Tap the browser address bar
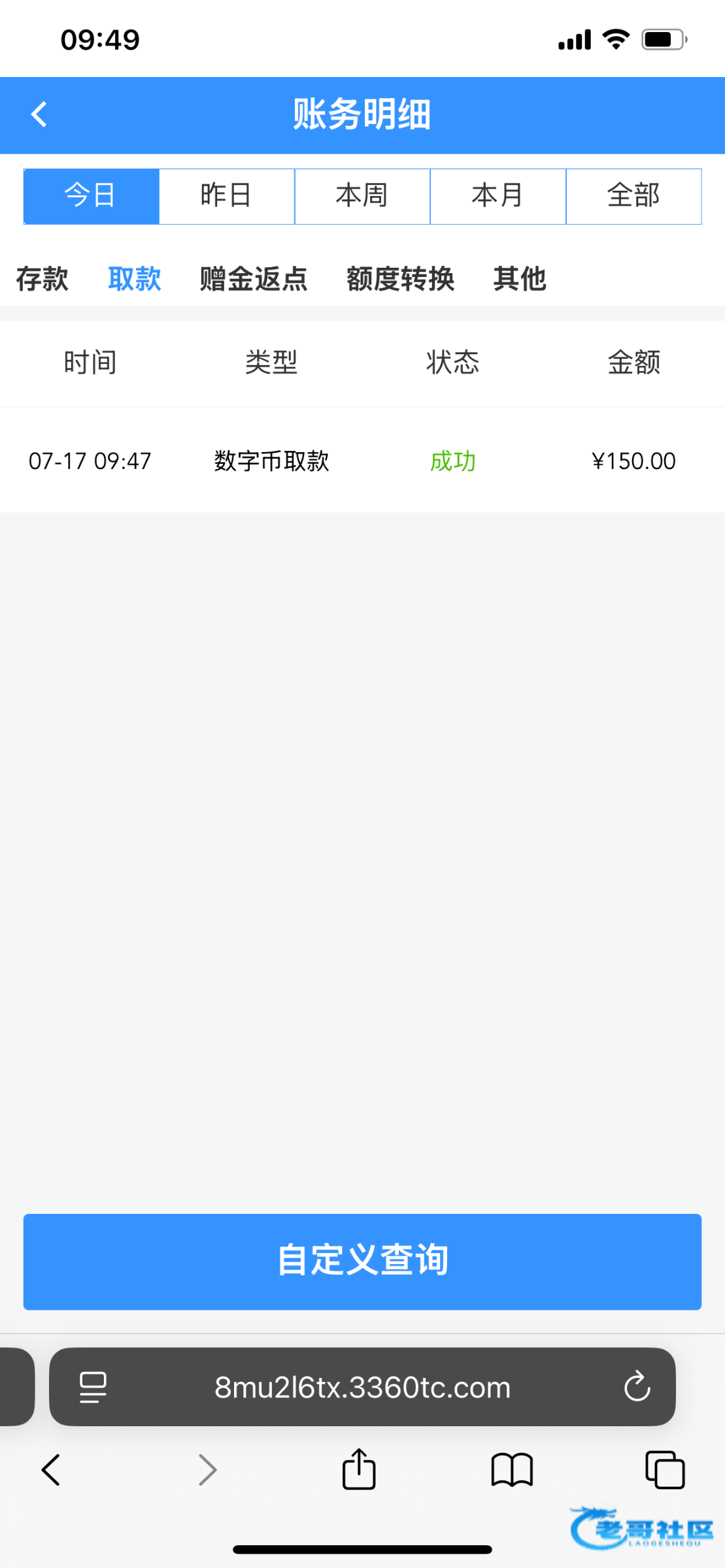The width and height of the screenshot is (725, 1568). tap(362, 1386)
